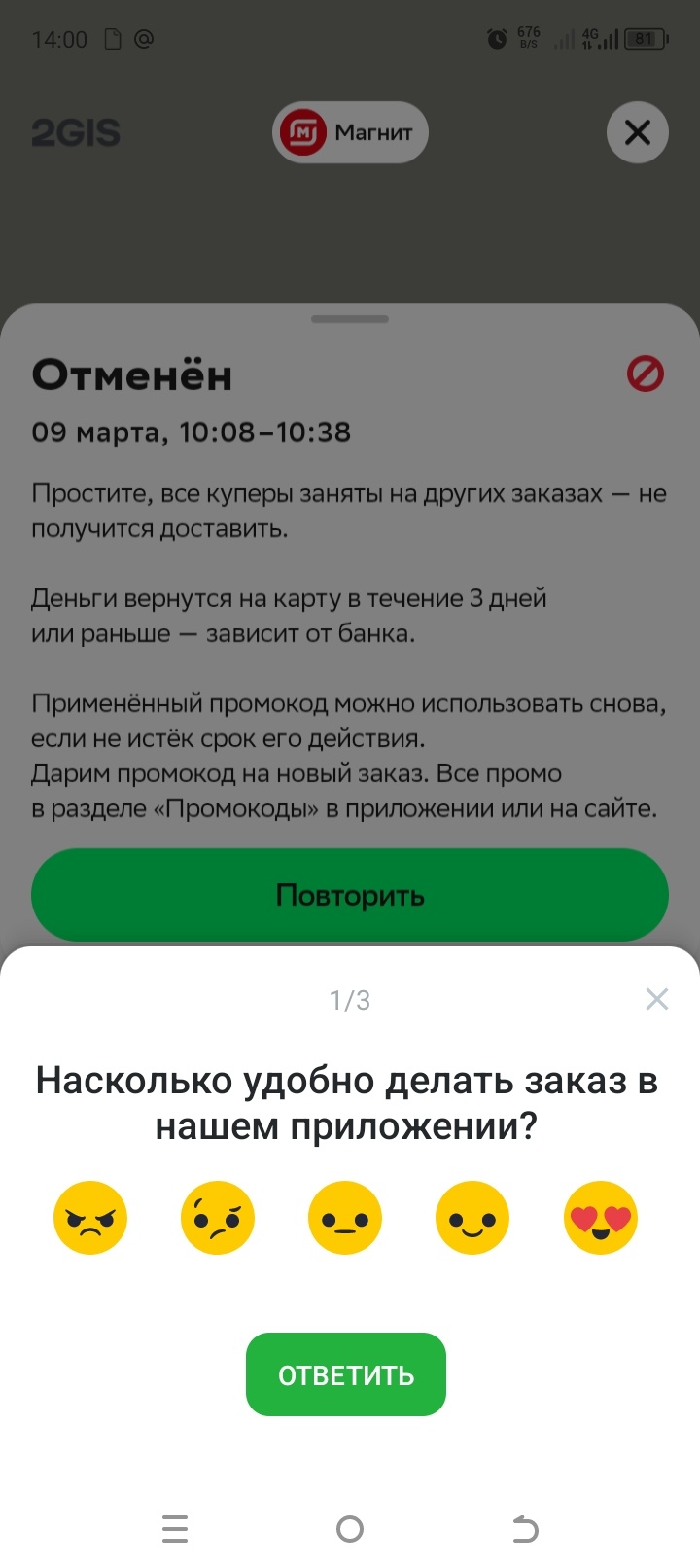
Task: Tap the Повторить button to repeat the order
Action: (350, 895)
